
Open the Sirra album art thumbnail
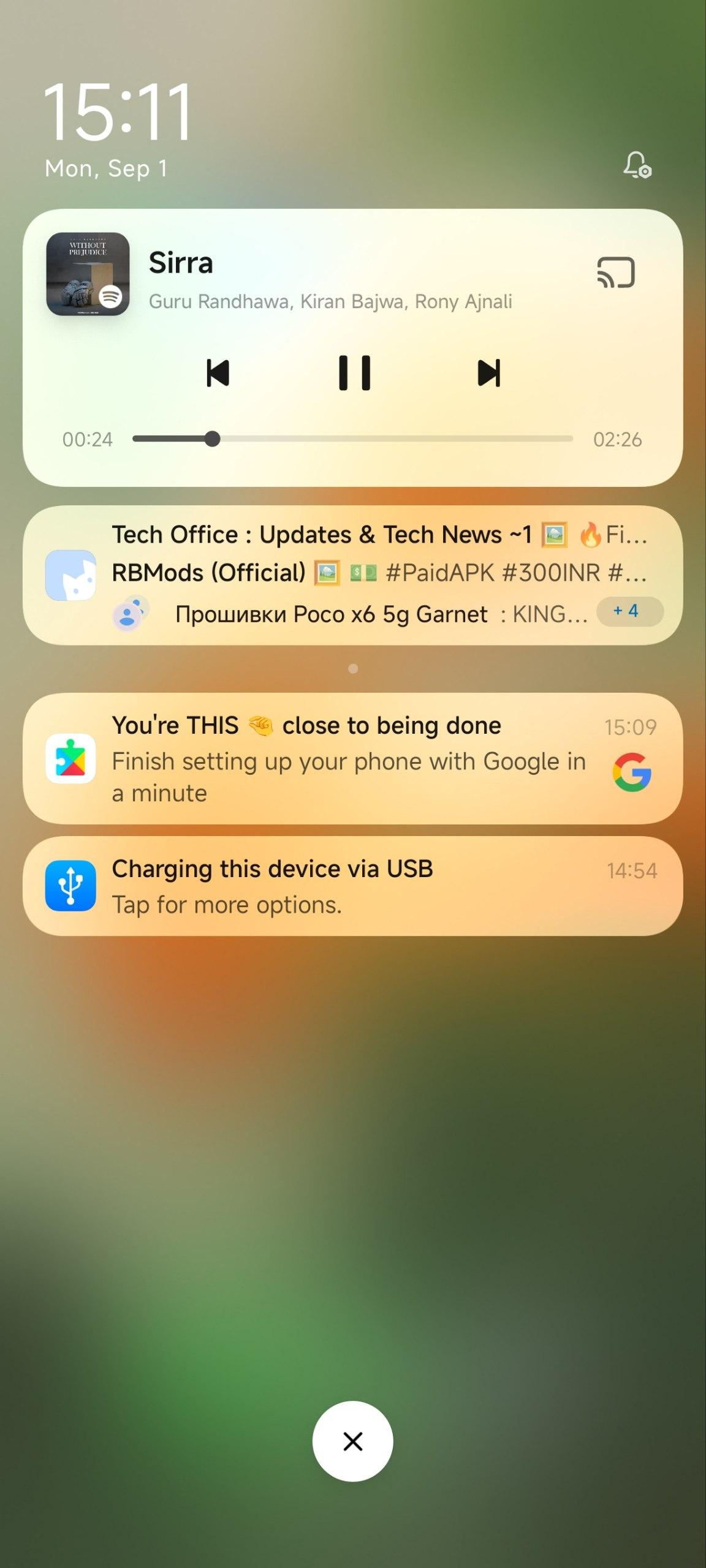88,274
